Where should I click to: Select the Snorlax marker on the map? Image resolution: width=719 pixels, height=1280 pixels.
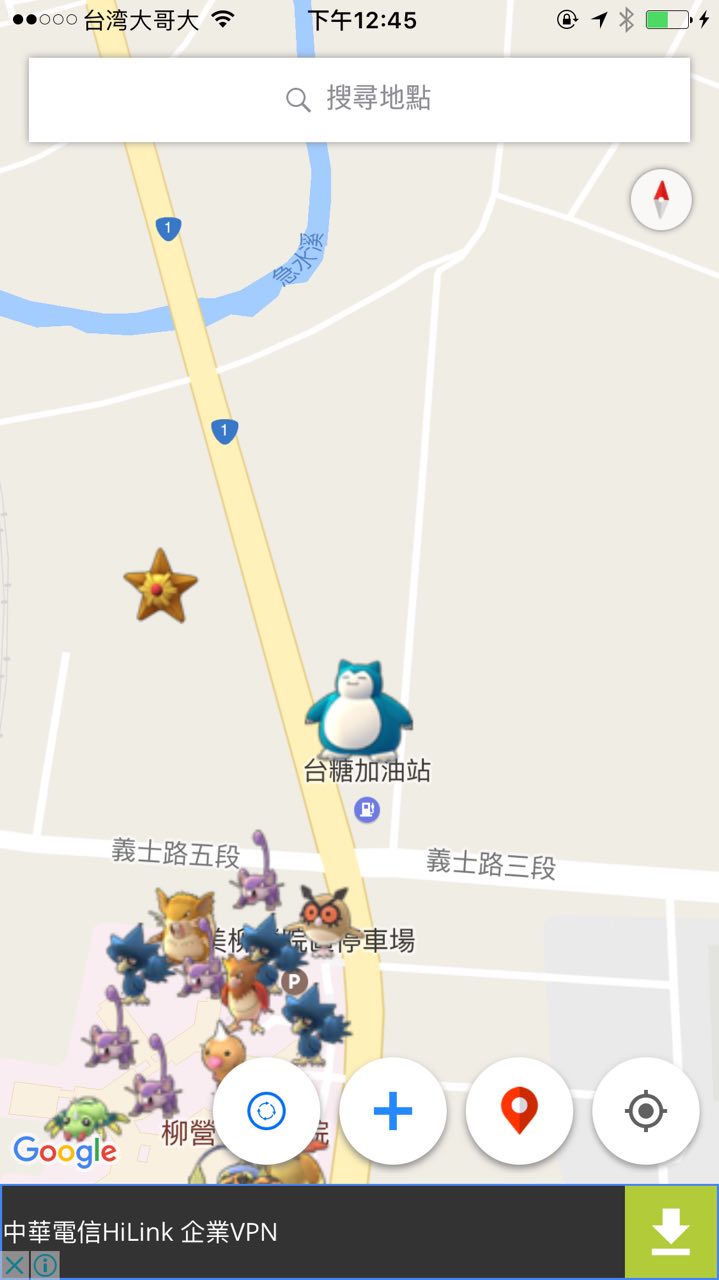click(358, 708)
